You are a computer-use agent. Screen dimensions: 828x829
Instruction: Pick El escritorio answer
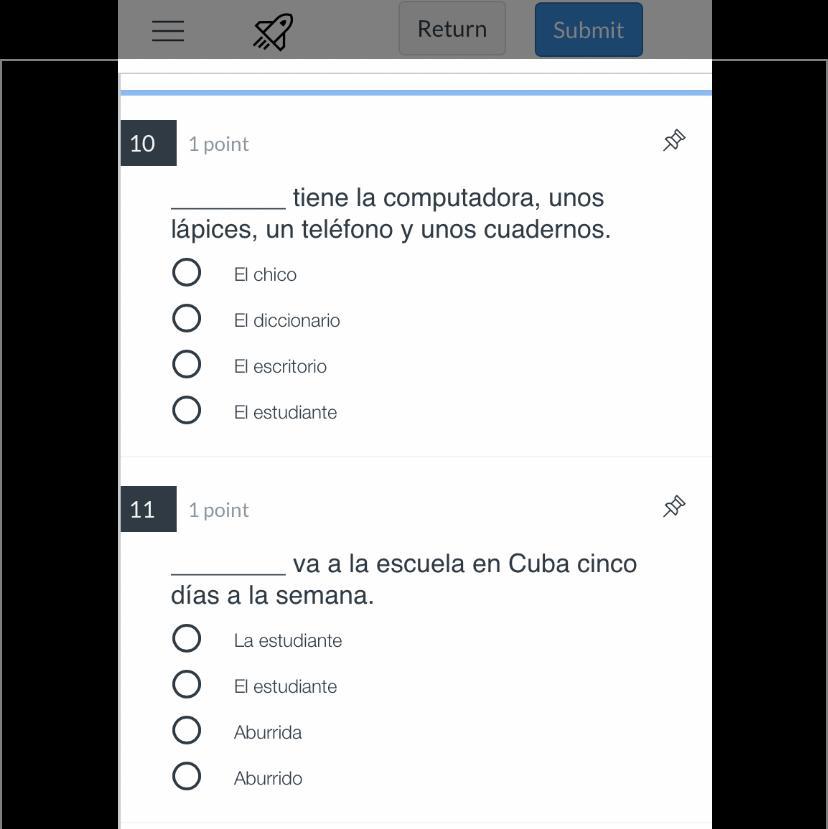pyautogui.click(x=187, y=364)
